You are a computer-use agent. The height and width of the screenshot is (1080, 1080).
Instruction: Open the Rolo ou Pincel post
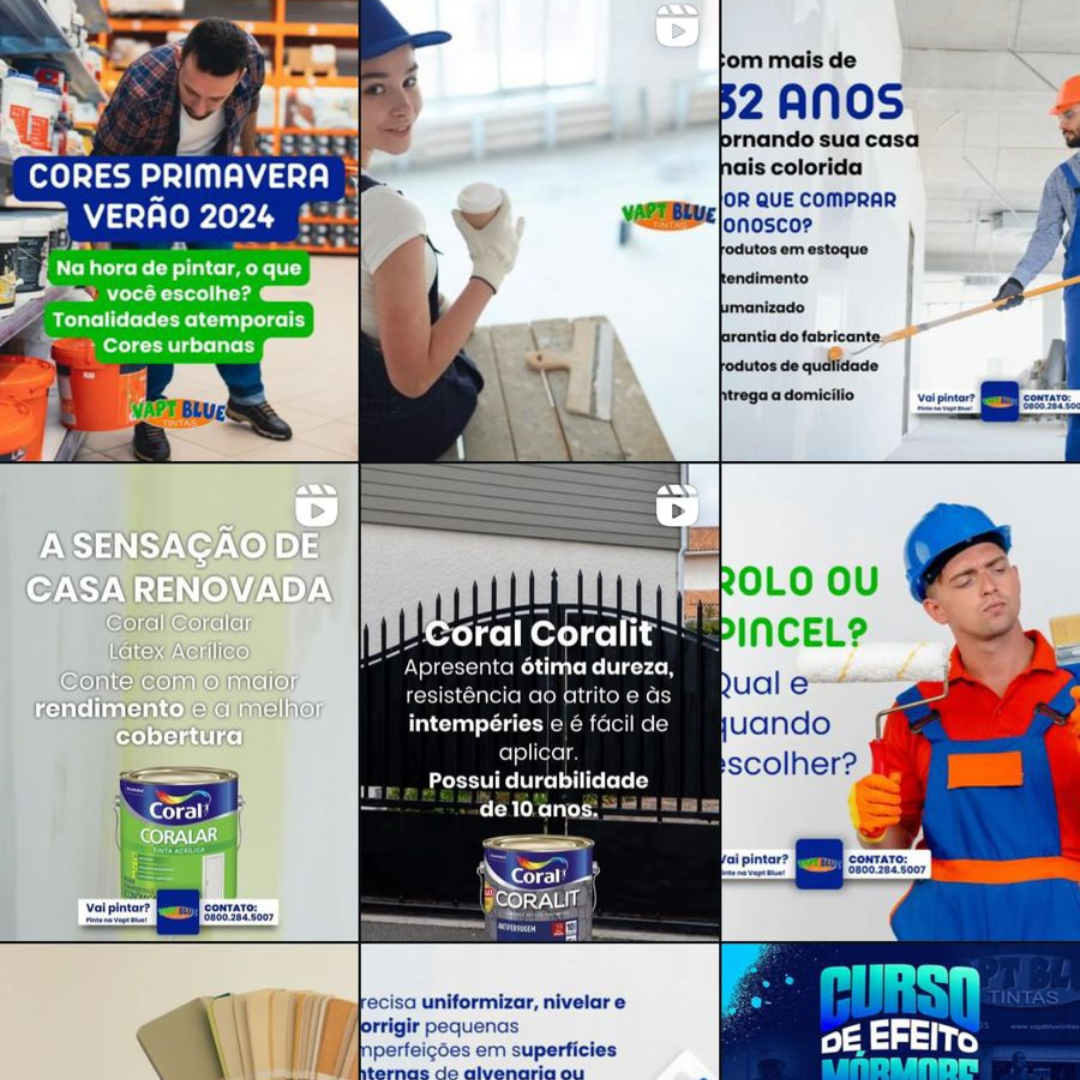(900, 700)
